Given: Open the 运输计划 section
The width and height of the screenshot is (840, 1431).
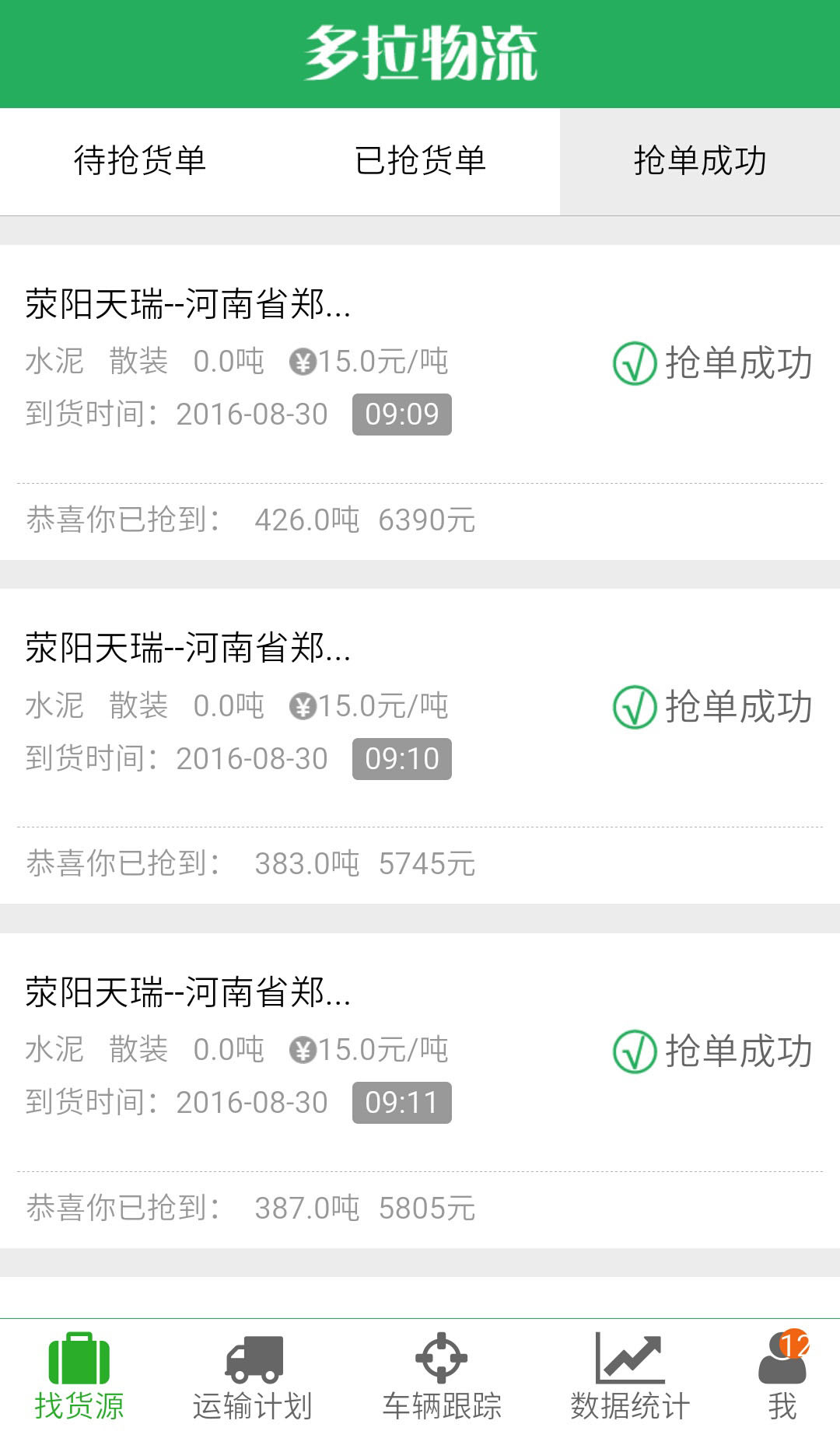Looking at the screenshot, I should coord(253,1377).
